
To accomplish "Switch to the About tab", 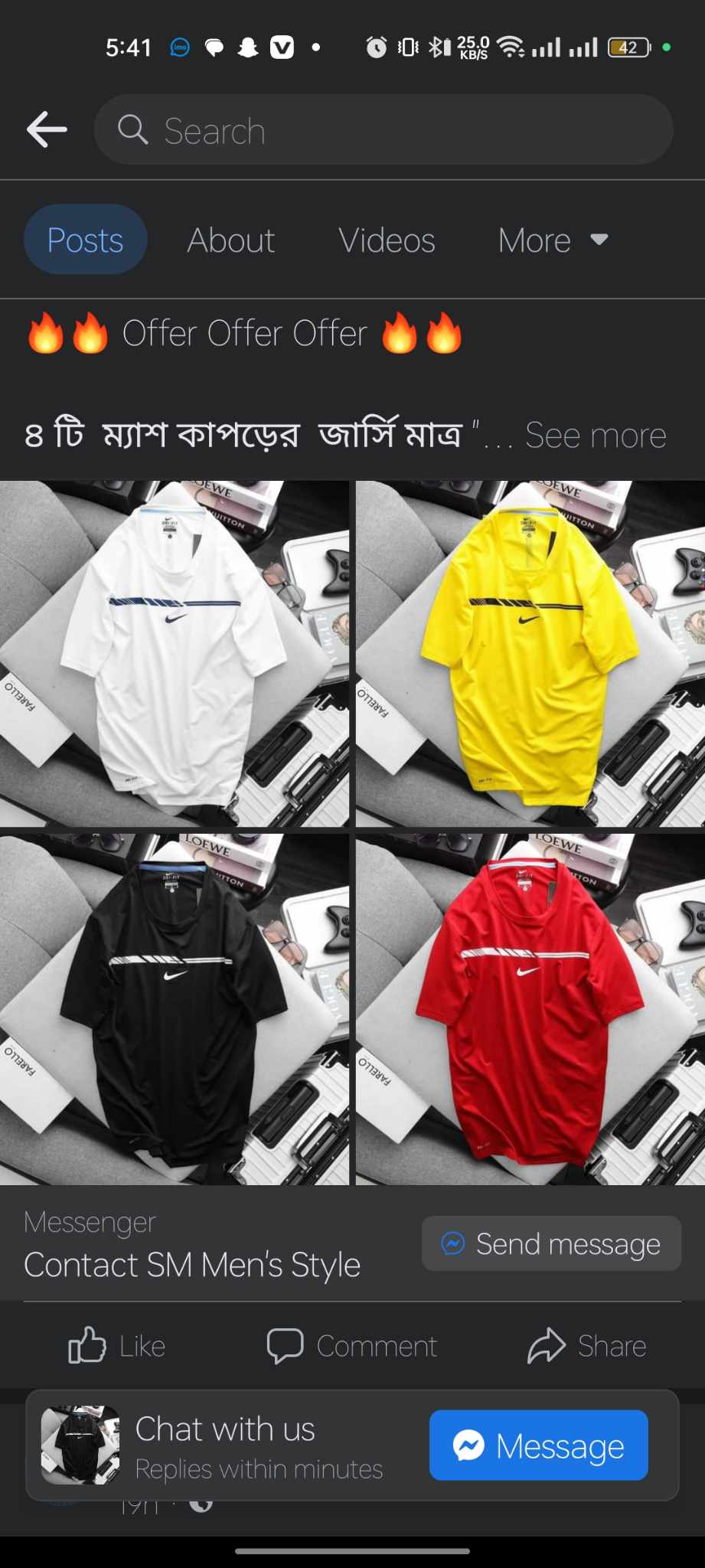I will (x=231, y=240).
